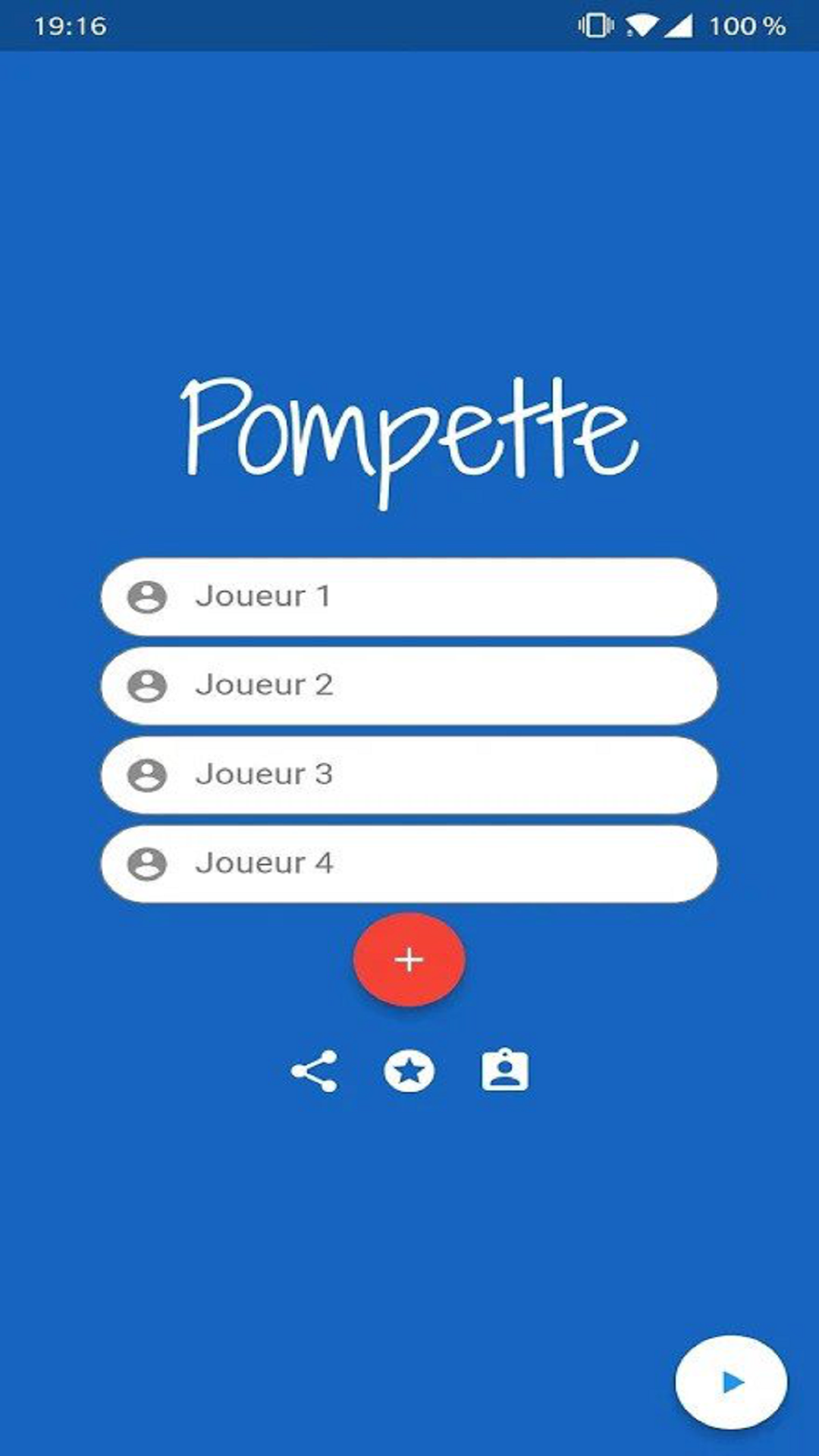
Task: Open the star rating icon
Action: [x=409, y=1072]
